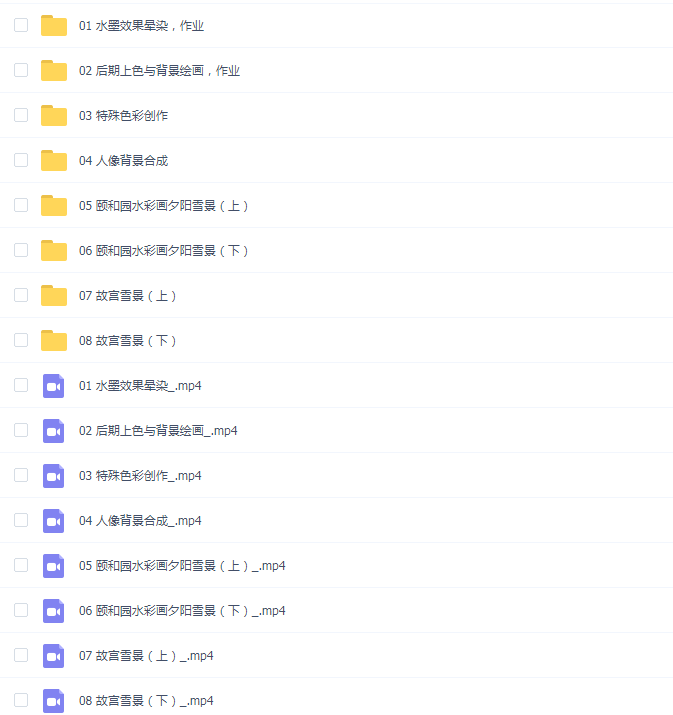Open video 06 颐和园水彩画夕阳雪景（下）_.mp4
Screen dimensions: 673x715
(182, 611)
